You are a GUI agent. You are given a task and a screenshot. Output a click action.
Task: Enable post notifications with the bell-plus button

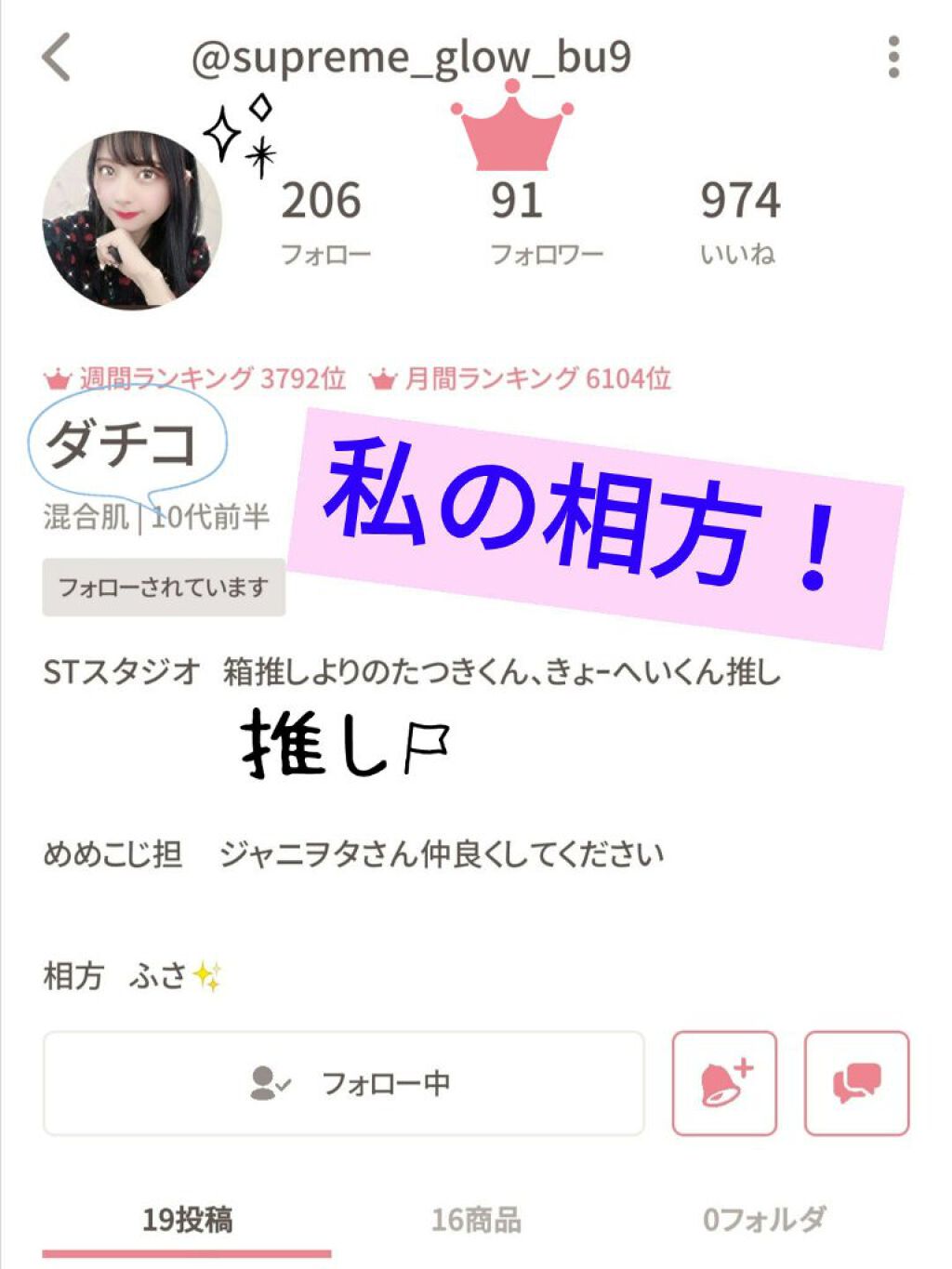[x=724, y=1083]
